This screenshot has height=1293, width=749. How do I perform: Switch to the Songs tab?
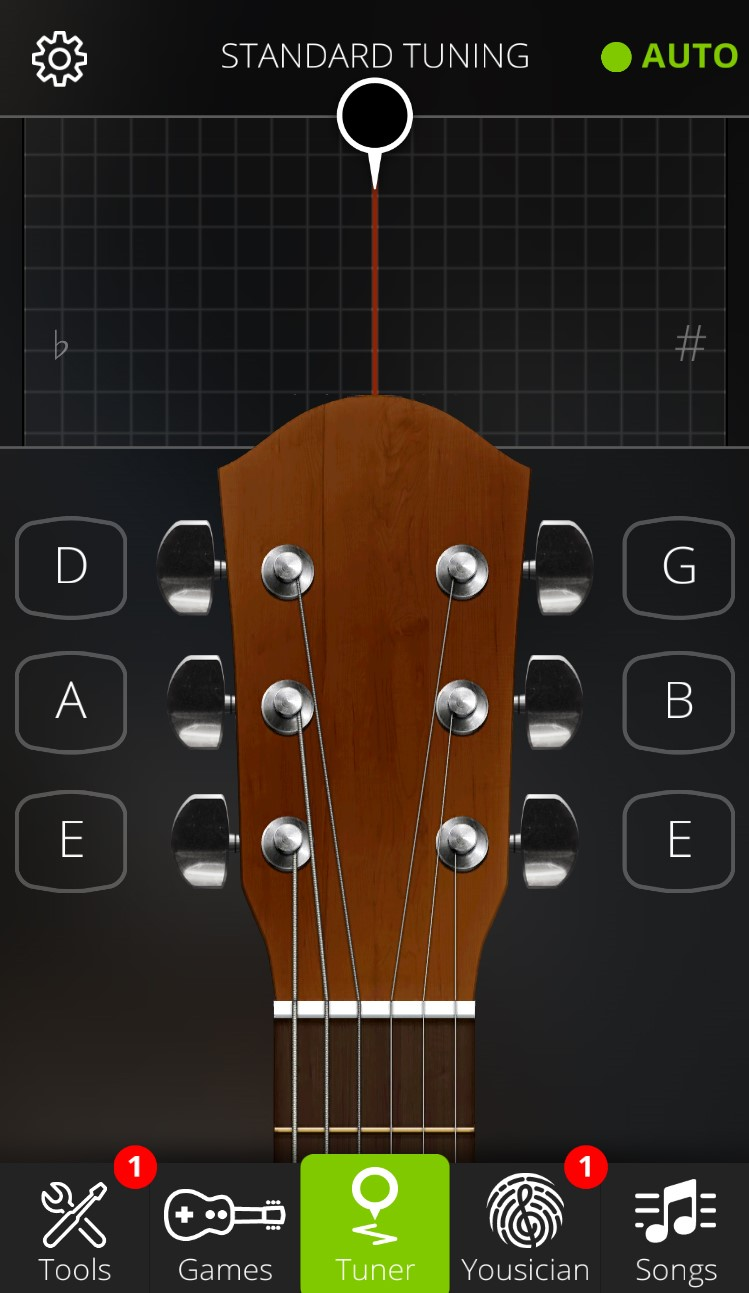(x=676, y=1230)
